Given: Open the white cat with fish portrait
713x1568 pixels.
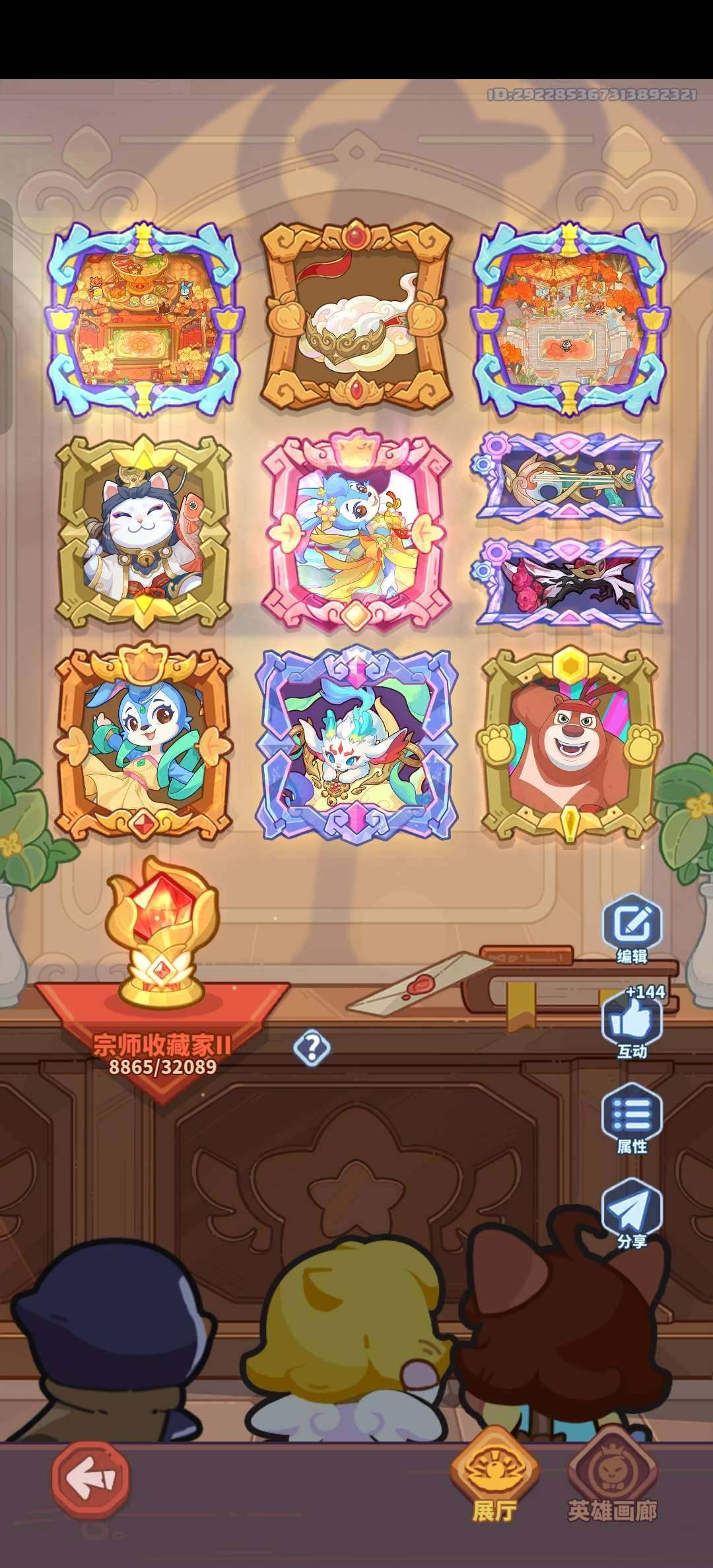Looking at the screenshot, I should click(144, 532).
